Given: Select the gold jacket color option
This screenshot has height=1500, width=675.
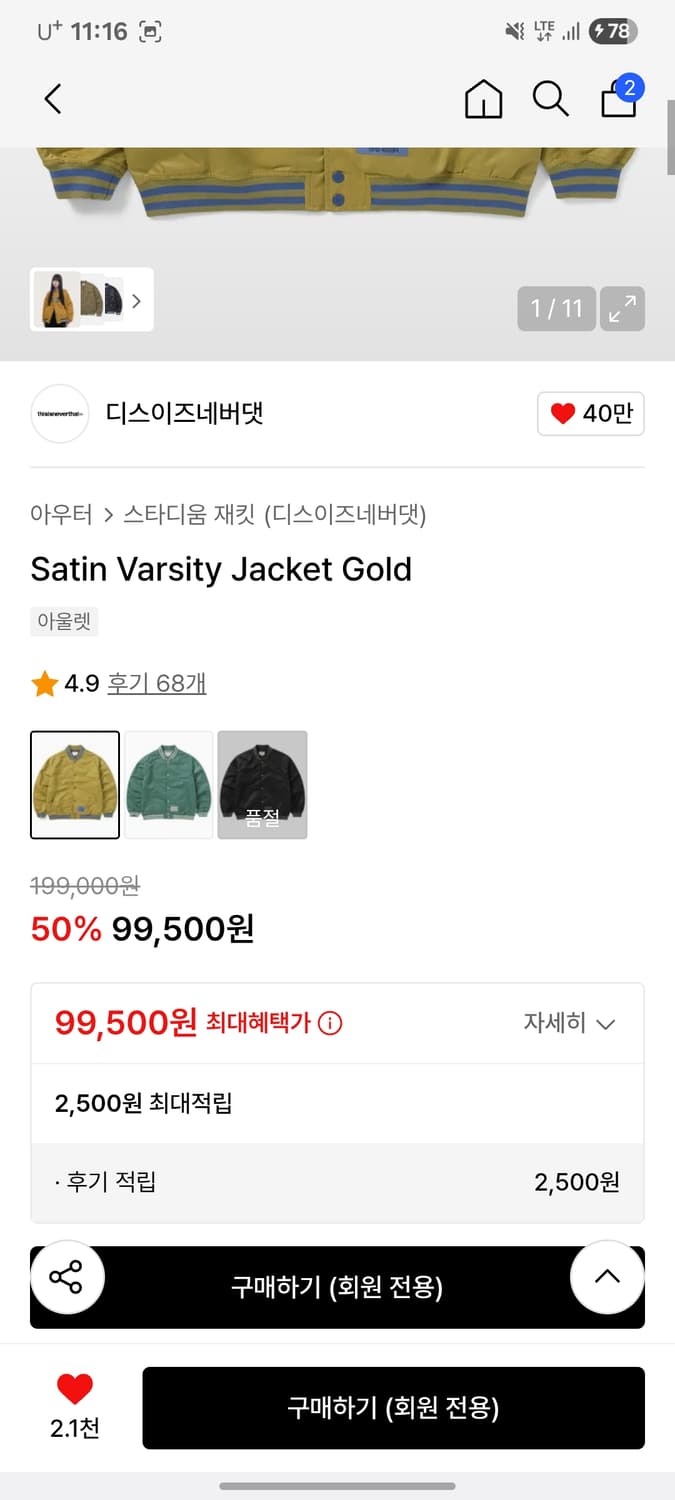Looking at the screenshot, I should click(x=75, y=785).
